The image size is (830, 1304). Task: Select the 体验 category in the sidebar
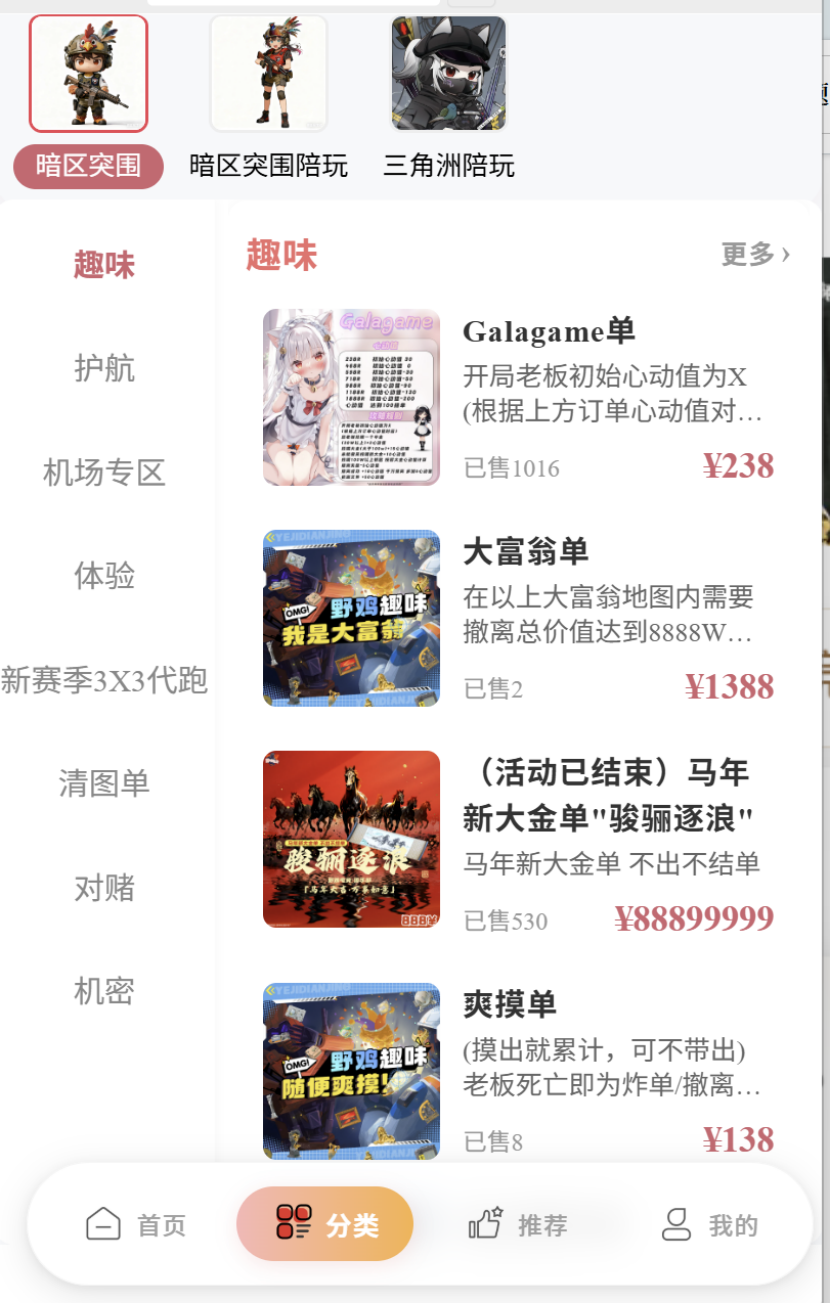tap(101, 576)
